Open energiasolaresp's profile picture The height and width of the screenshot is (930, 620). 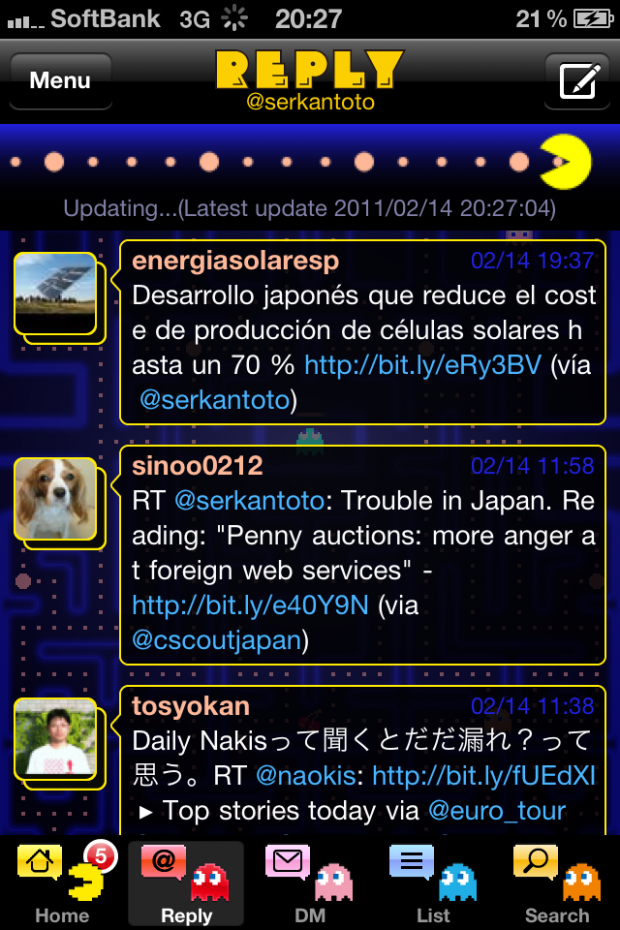55,293
